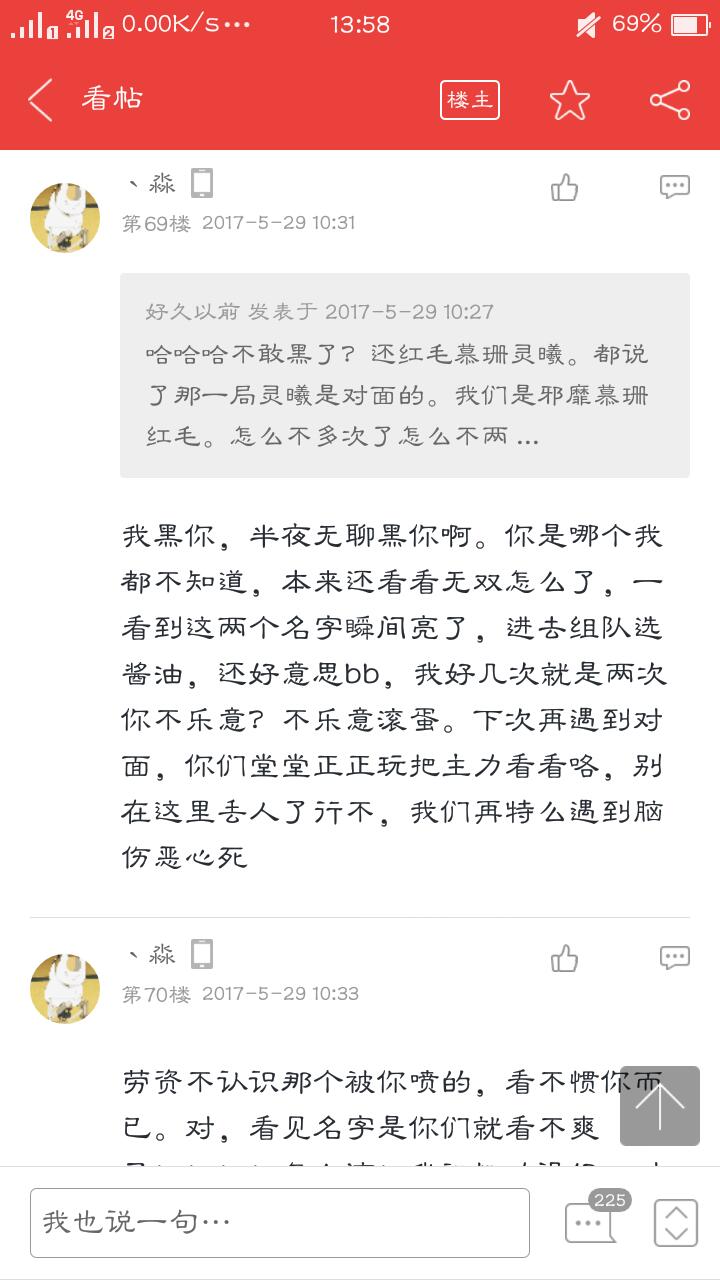The image size is (720, 1280).
Task: Reply to the post on floor 69
Action: (674, 187)
